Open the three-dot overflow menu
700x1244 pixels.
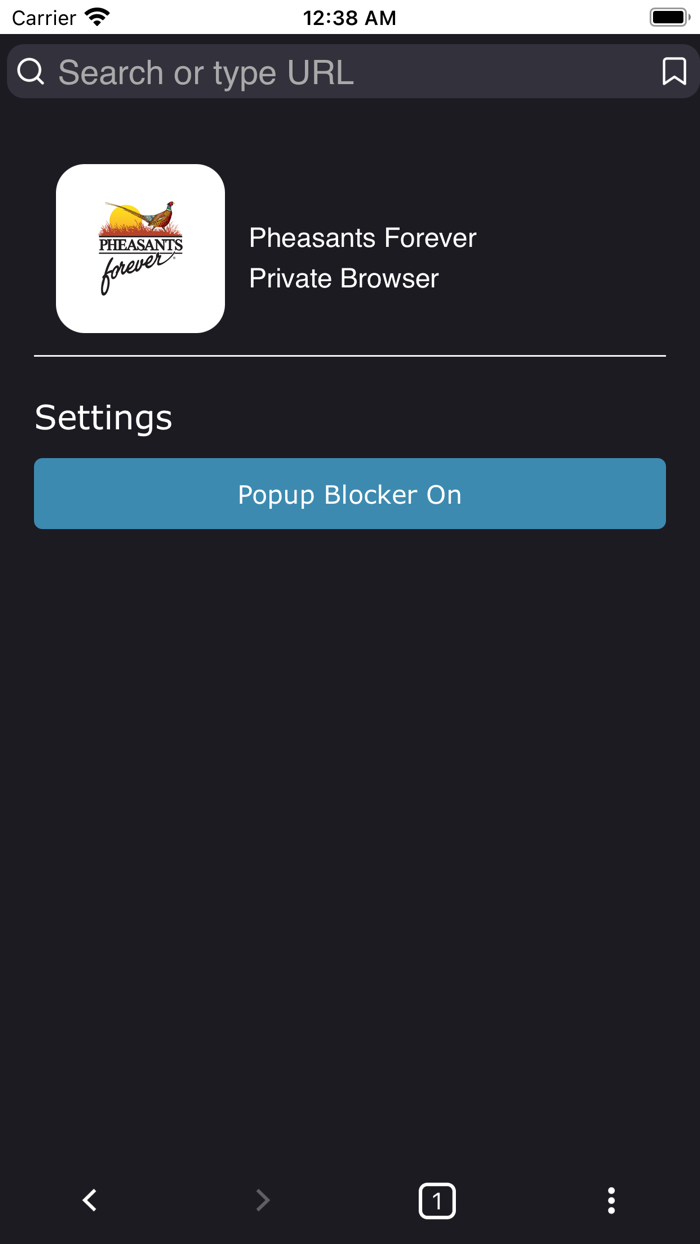pyautogui.click(x=611, y=1200)
